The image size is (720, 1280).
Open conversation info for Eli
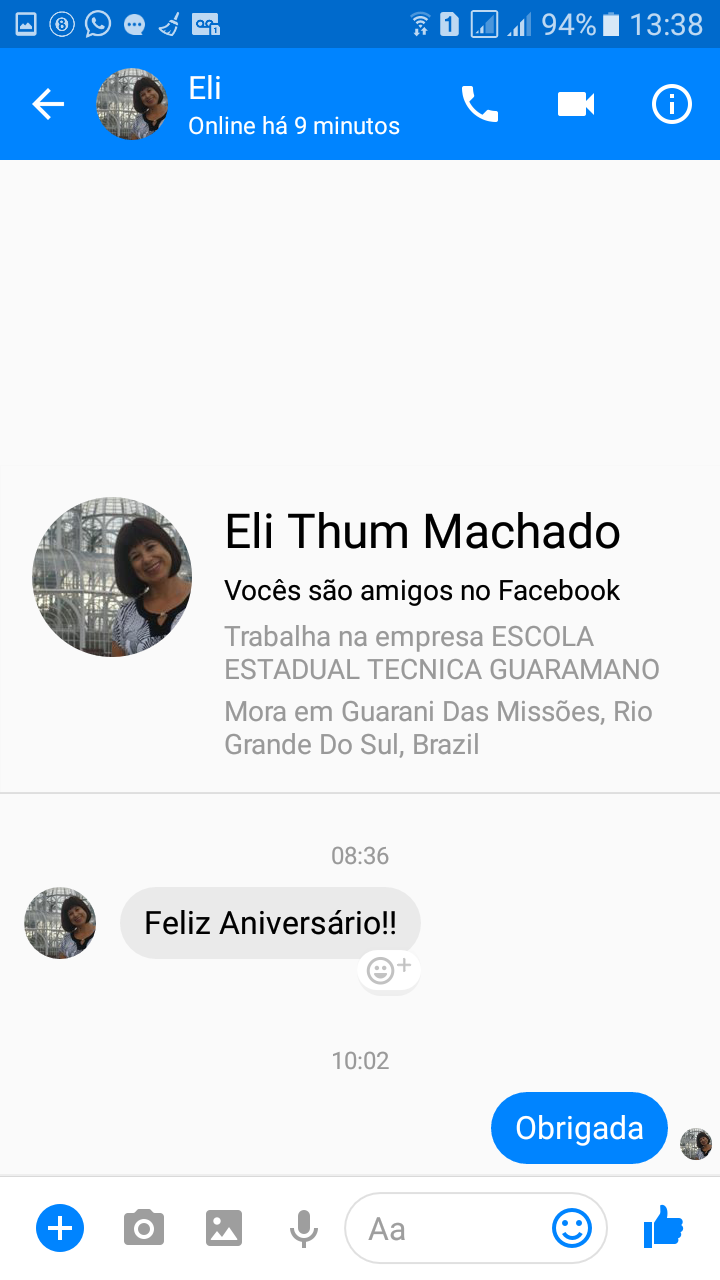671,104
